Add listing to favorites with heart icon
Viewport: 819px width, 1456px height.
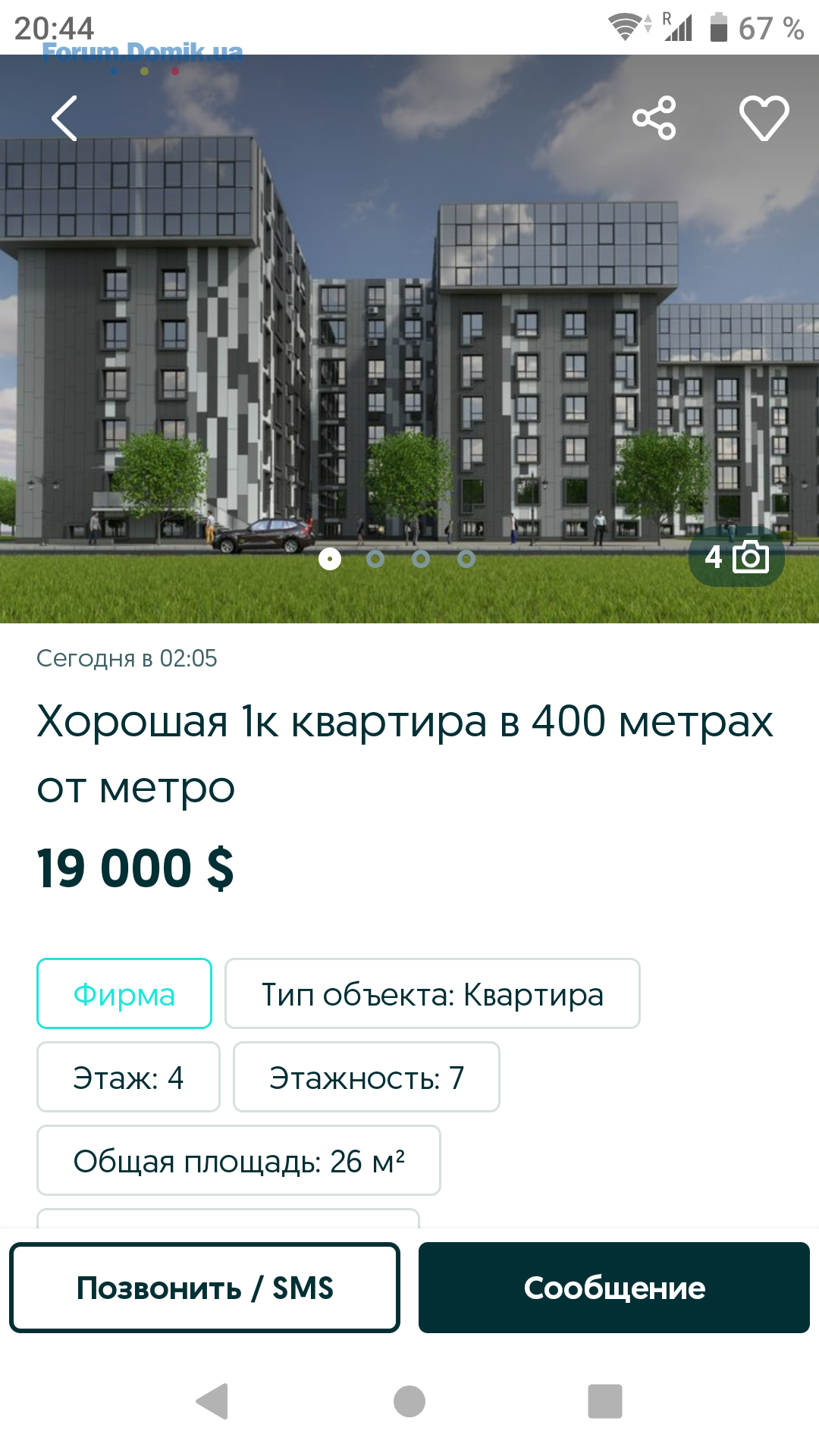[764, 118]
